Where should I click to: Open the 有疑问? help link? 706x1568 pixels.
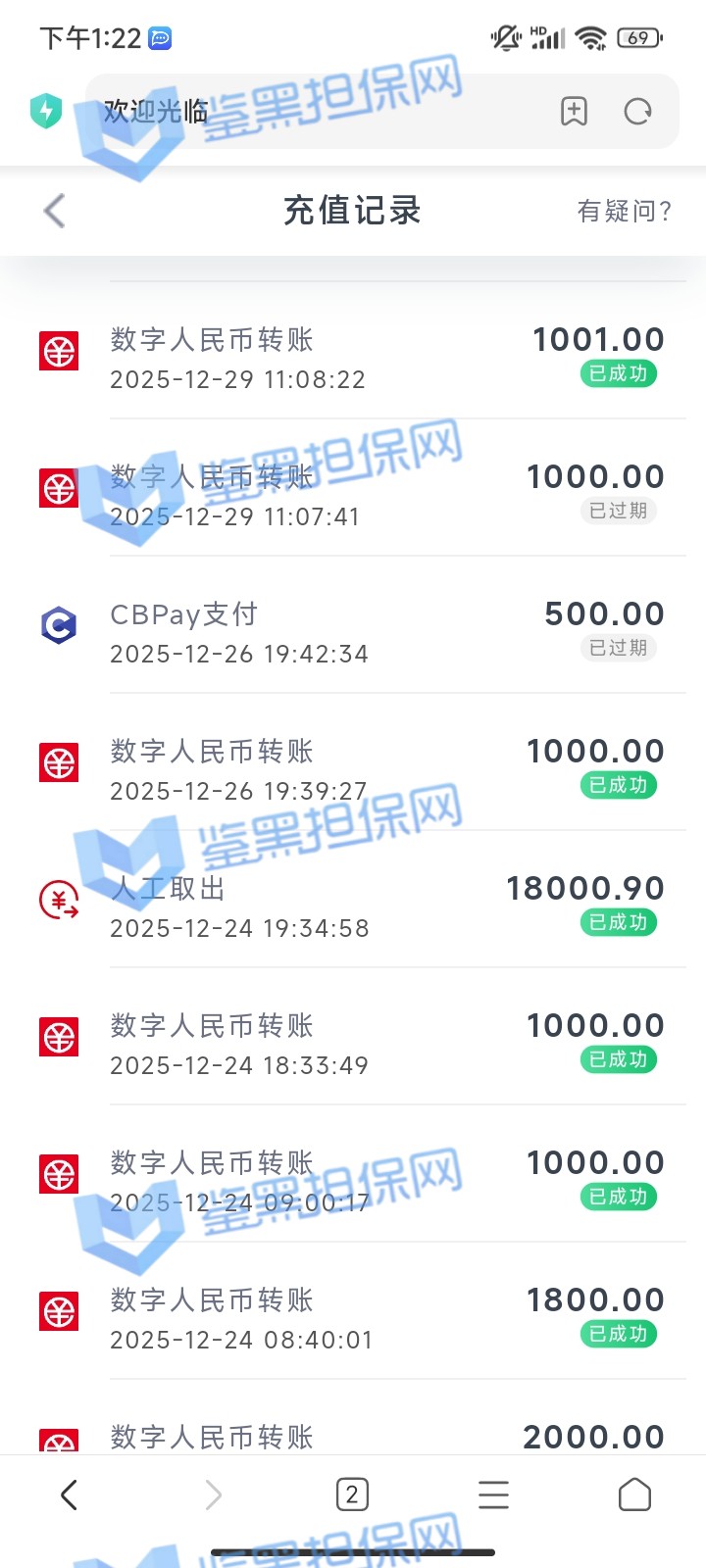tap(624, 211)
